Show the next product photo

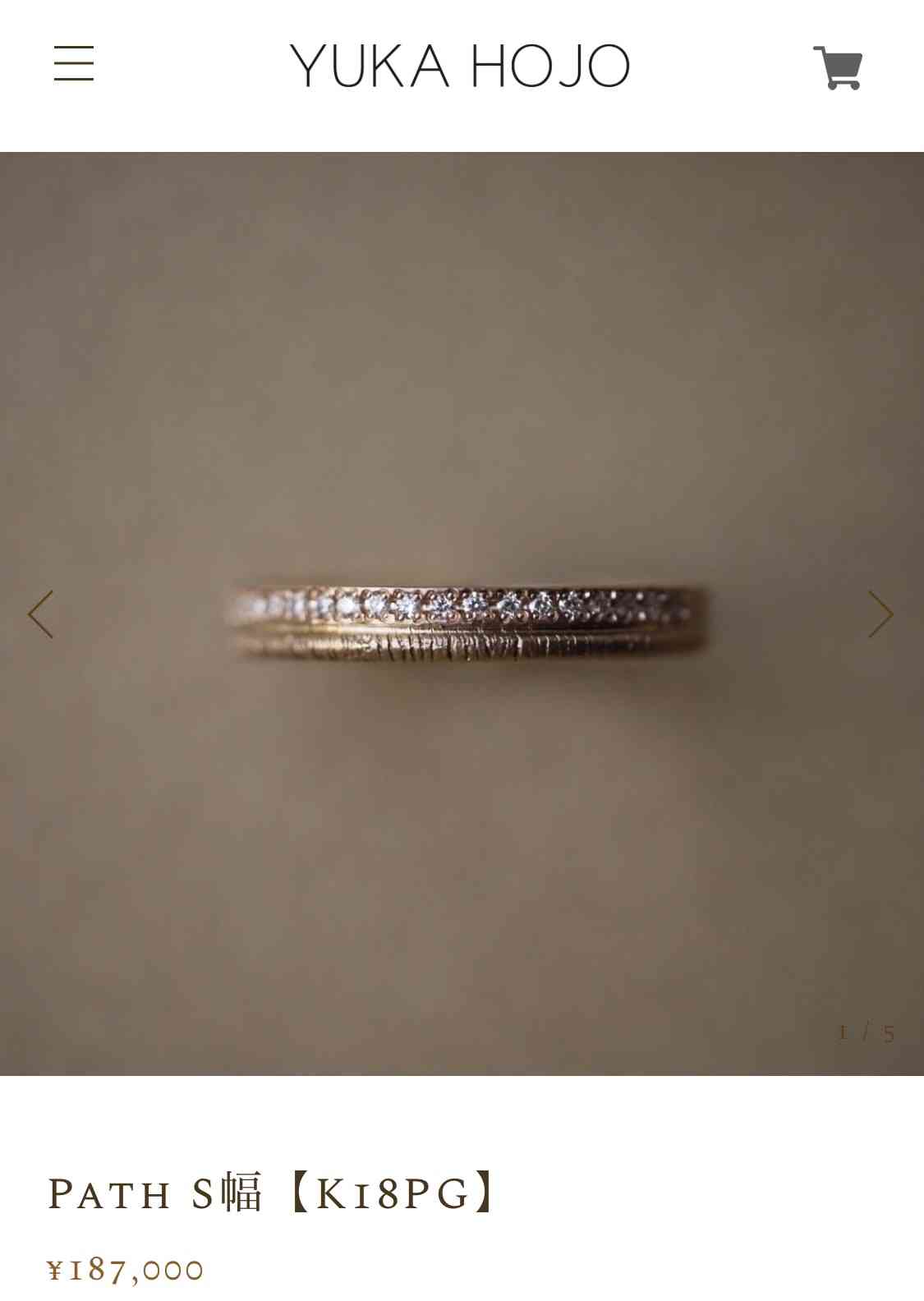(x=880, y=614)
